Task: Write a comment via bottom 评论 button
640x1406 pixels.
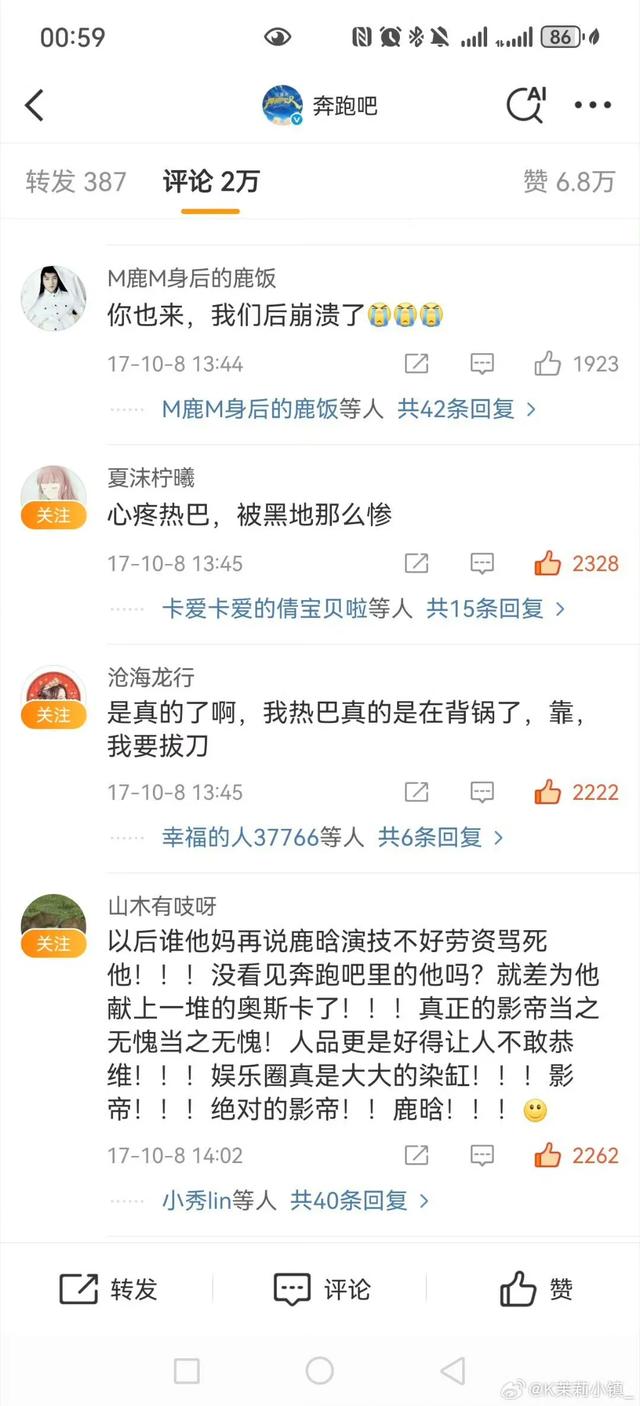Action: pos(321,1289)
